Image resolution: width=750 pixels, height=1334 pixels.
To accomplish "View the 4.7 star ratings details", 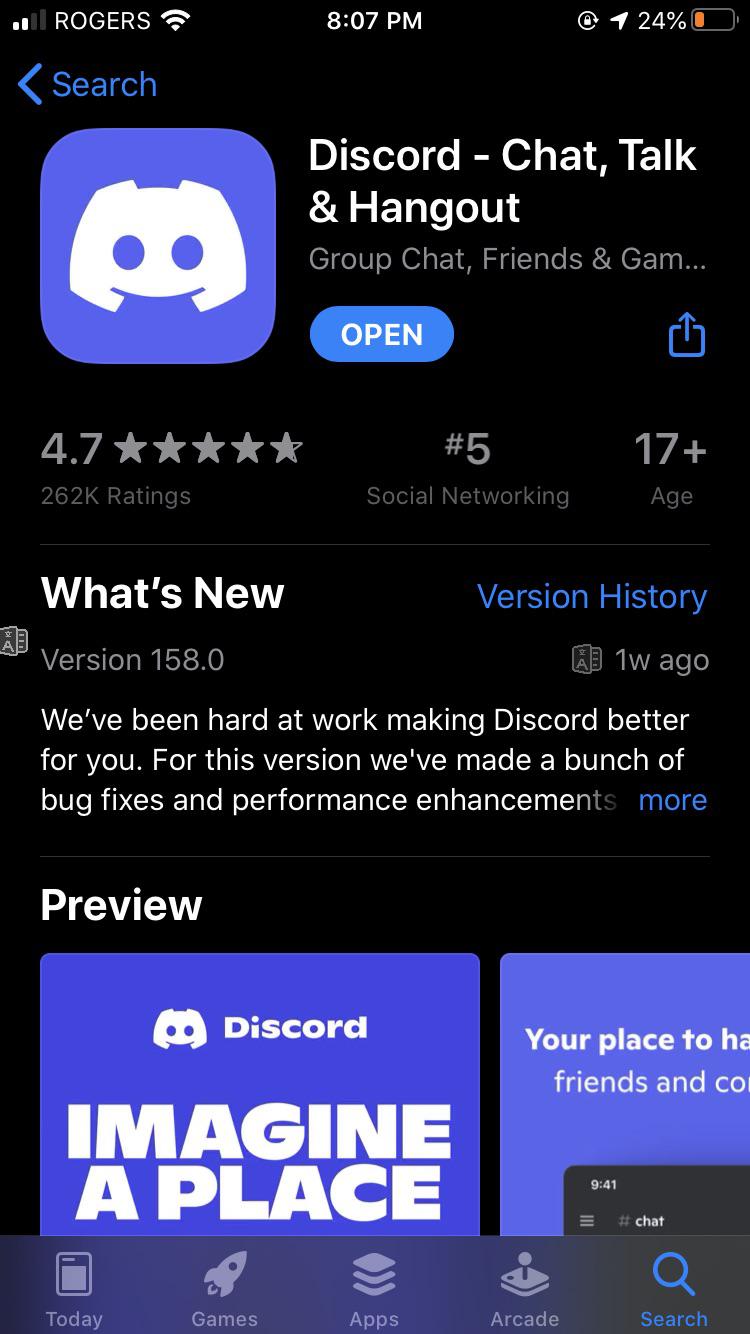I will [x=170, y=468].
